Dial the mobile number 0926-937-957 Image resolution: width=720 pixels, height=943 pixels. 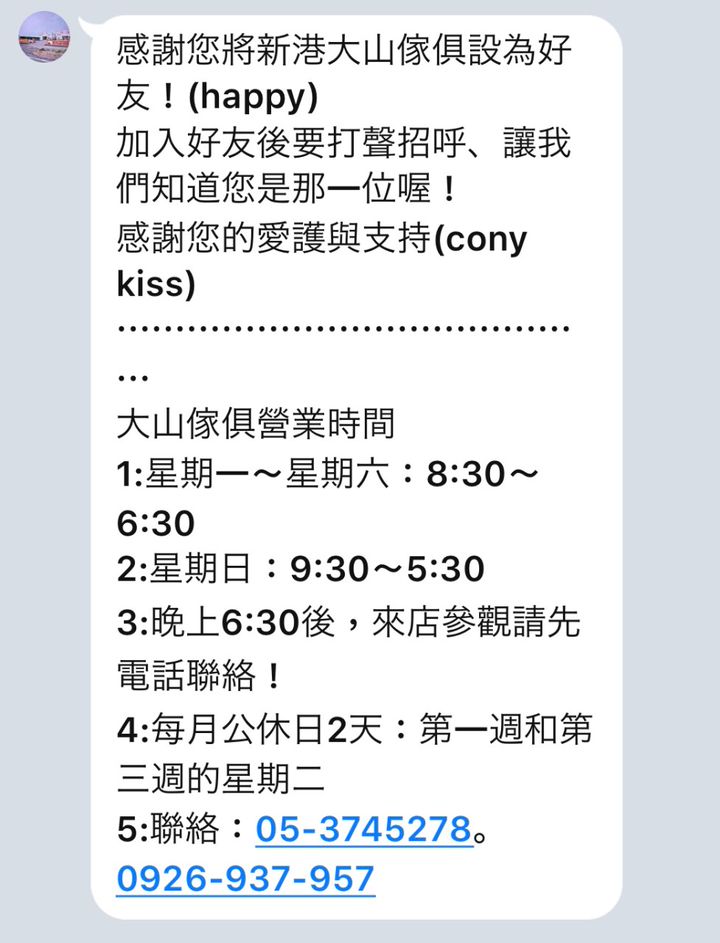tap(246, 879)
